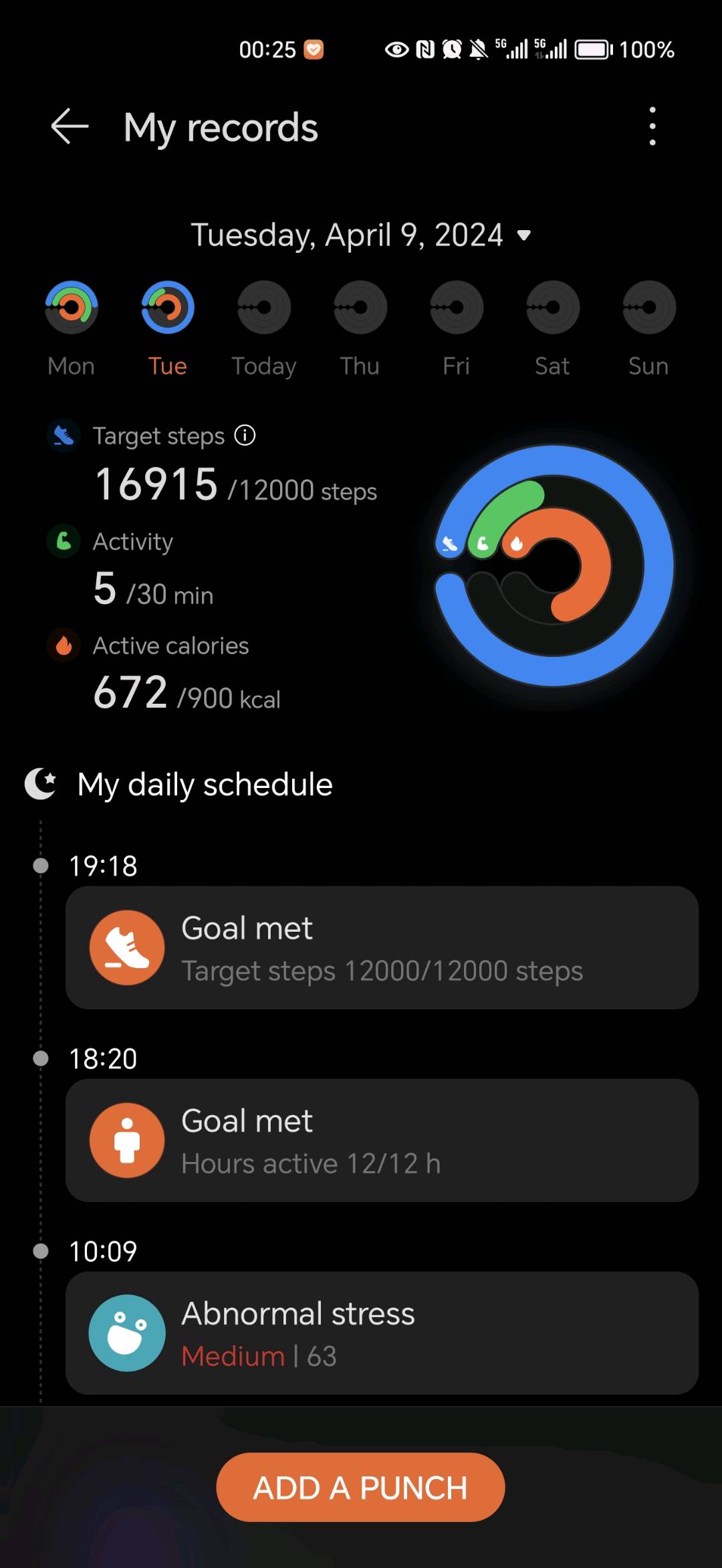
Task: Go back using the arrow icon
Action: pyautogui.click(x=70, y=126)
